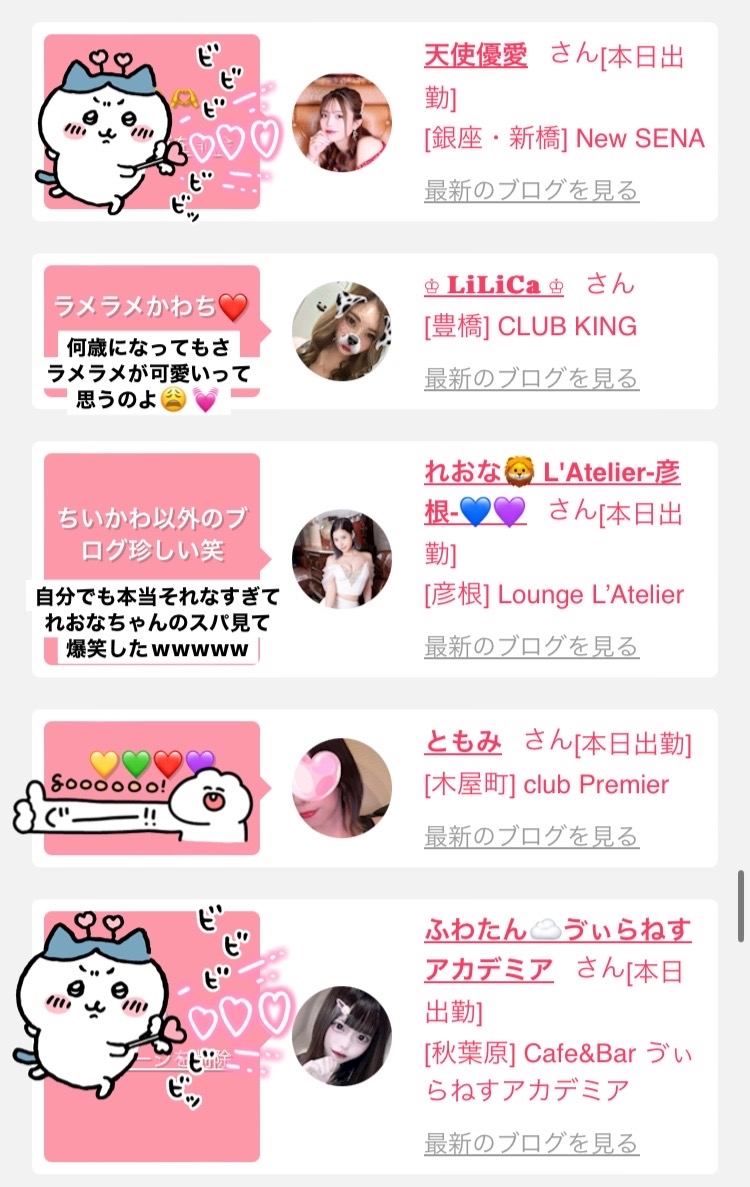This screenshot has width=750, height=1187.
Task: View latest blog link for New SENA entry
Action: coord(531,191)
